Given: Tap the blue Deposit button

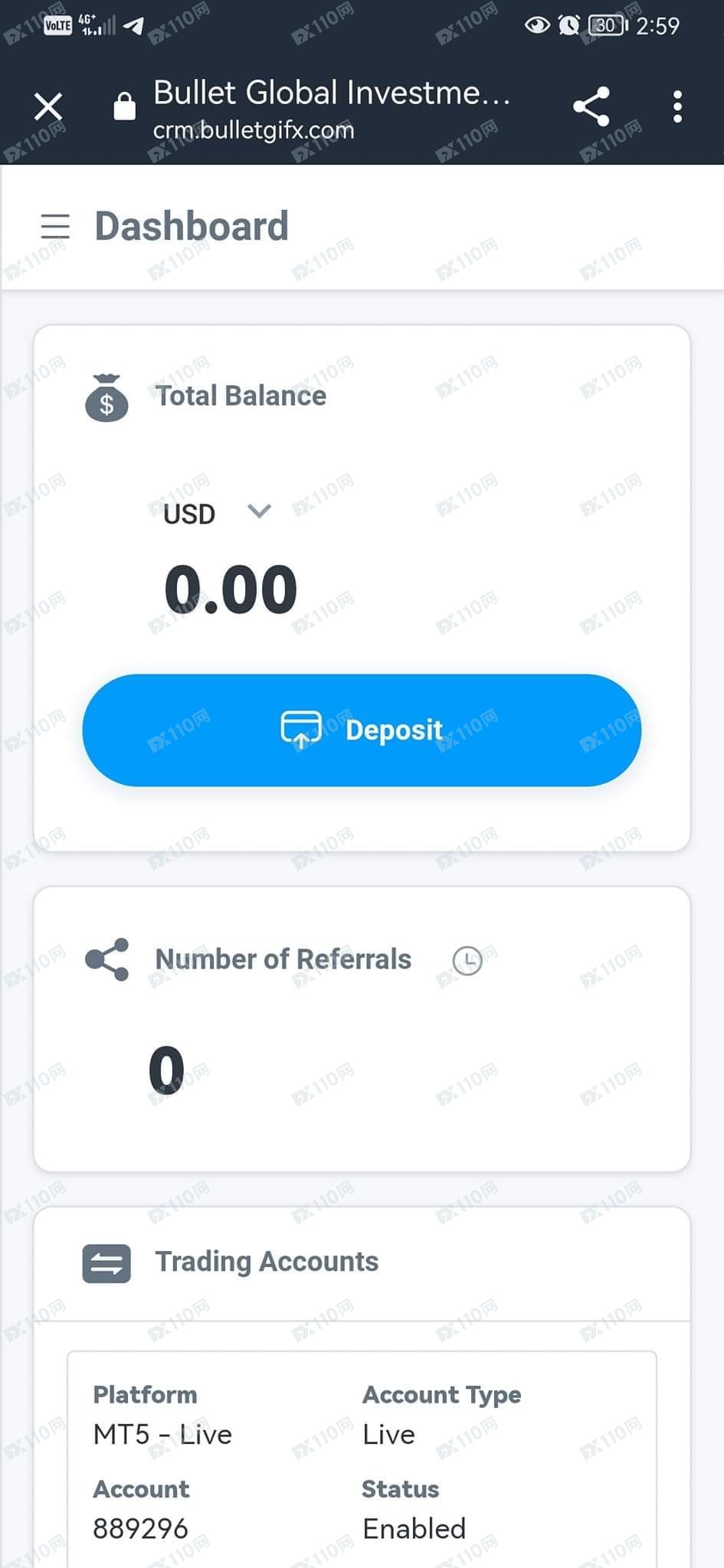Looking at the screenshot, I should coord(362,730).
